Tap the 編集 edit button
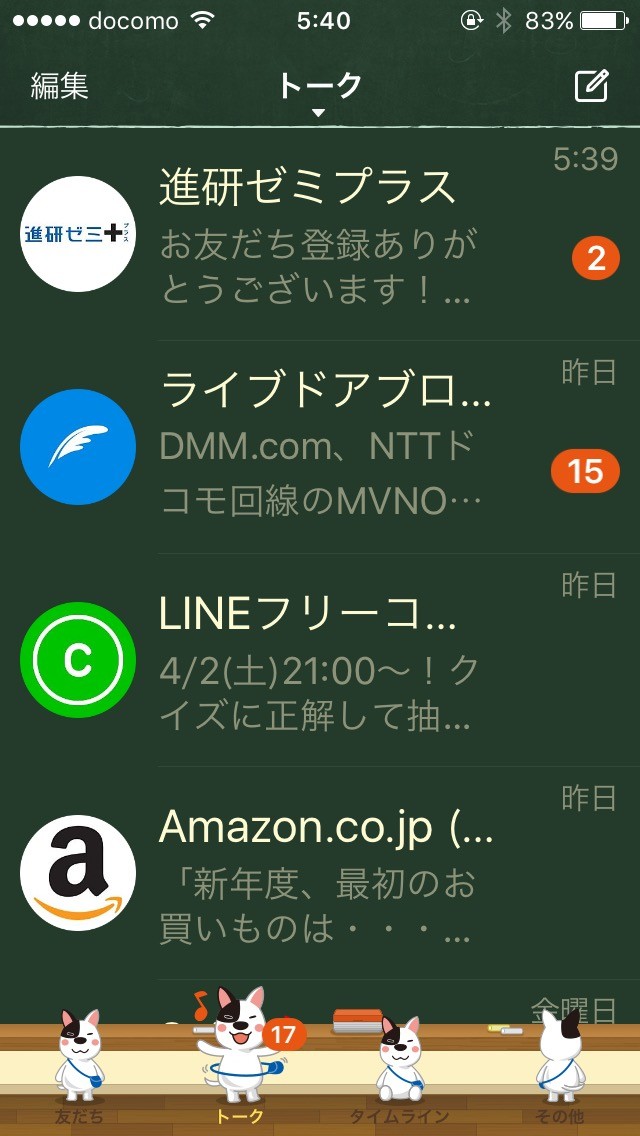 tap(60, 86)
